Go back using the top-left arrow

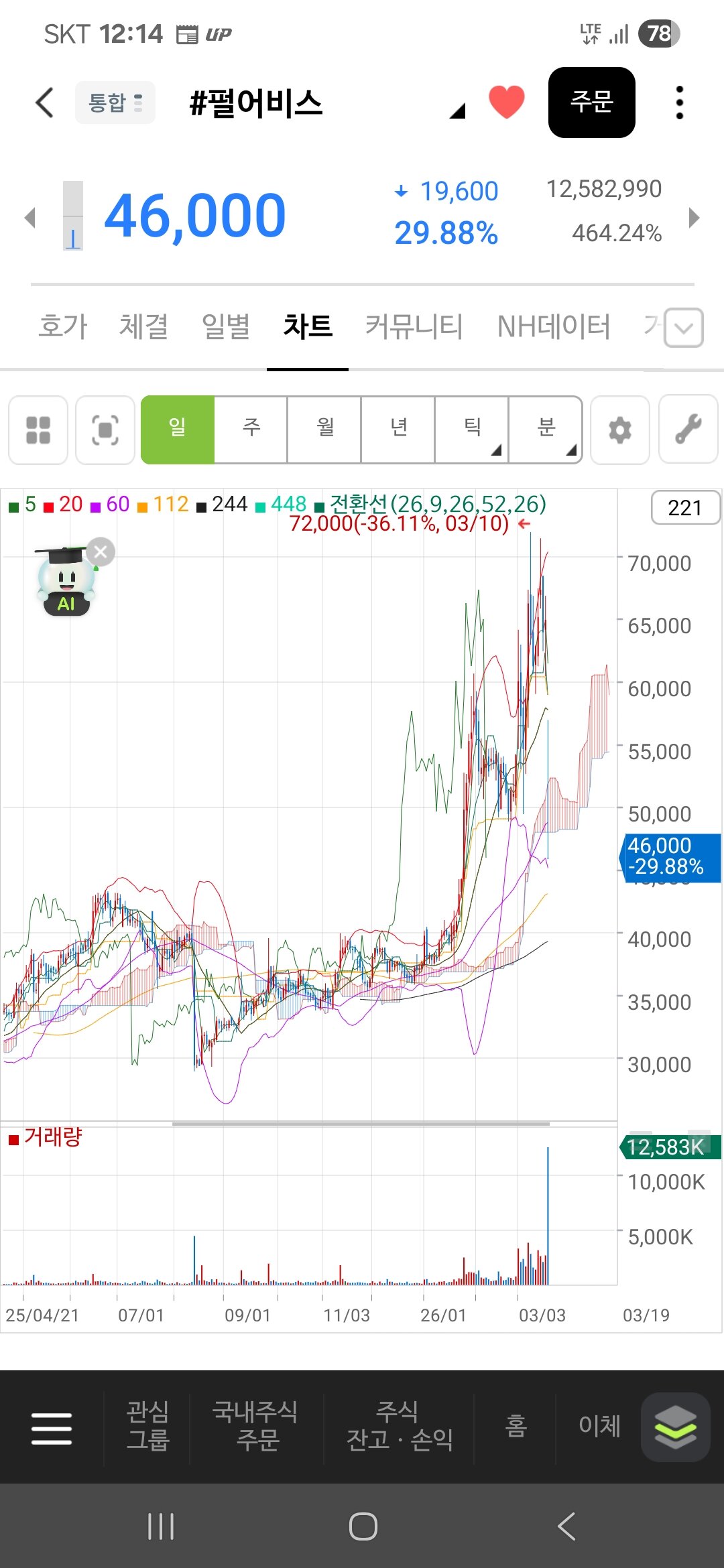tap(44, 103)
